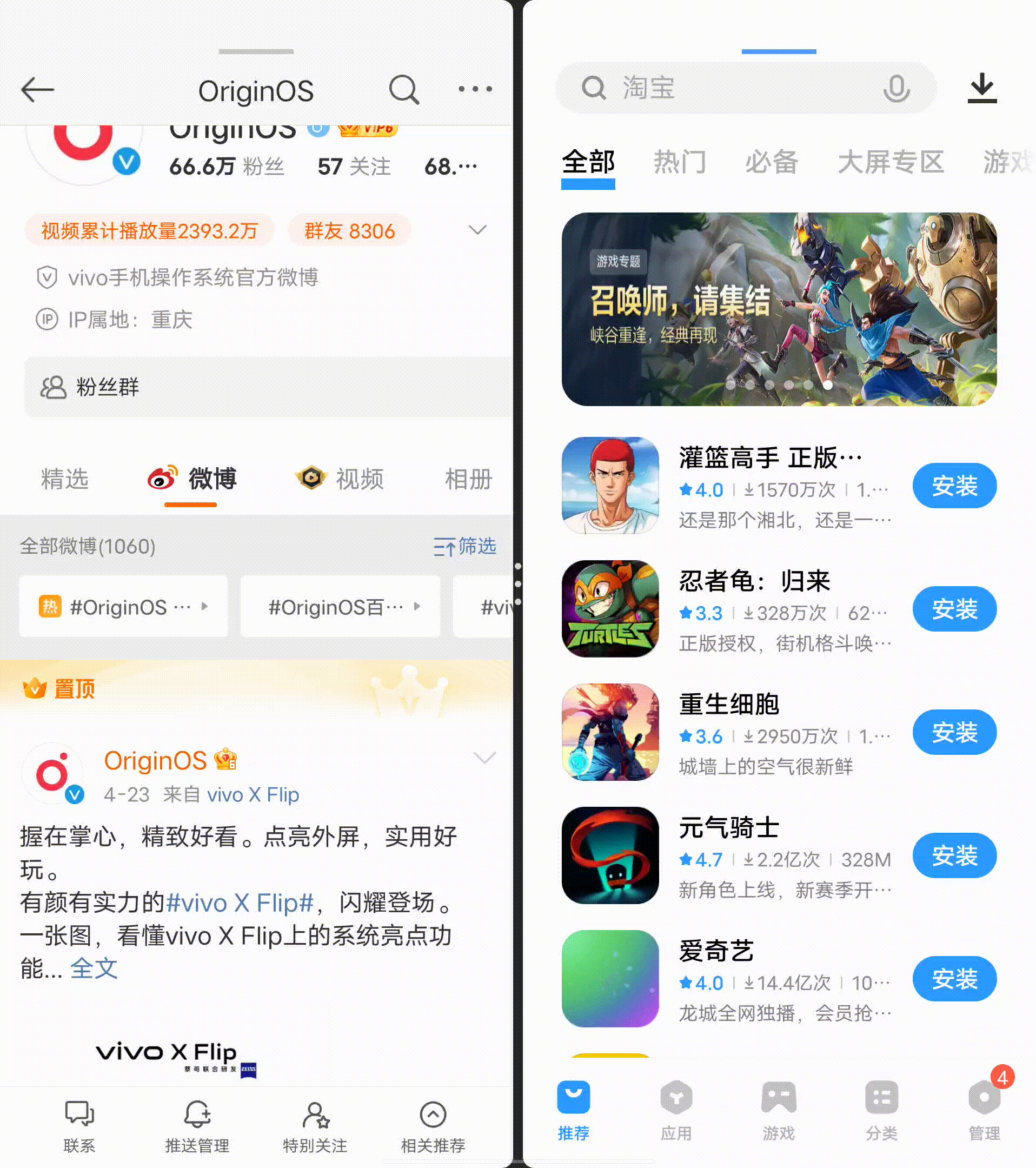Viewport: 1036px width, 1168px height.
Task: Search within the OriginOS Weibo profile
Action: (404, 90)
